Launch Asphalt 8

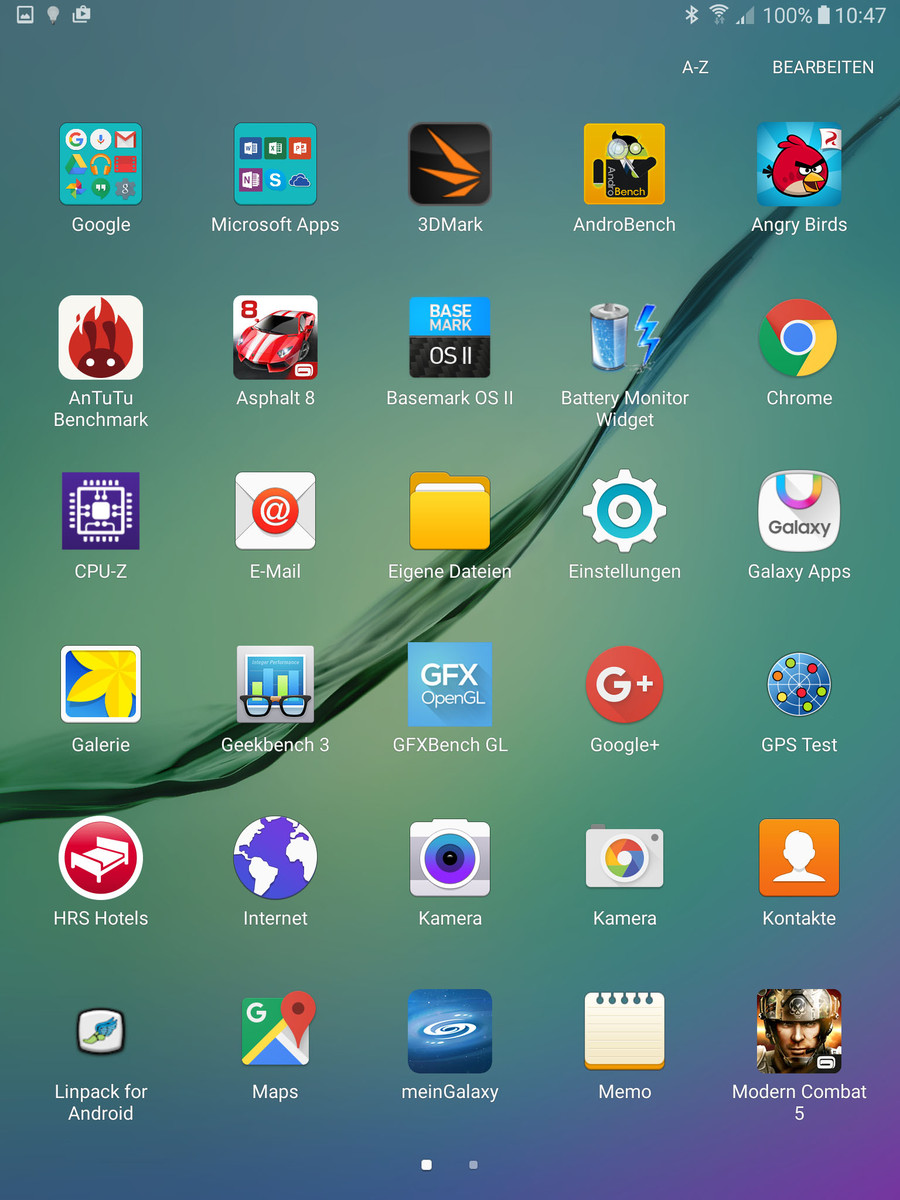275,338
